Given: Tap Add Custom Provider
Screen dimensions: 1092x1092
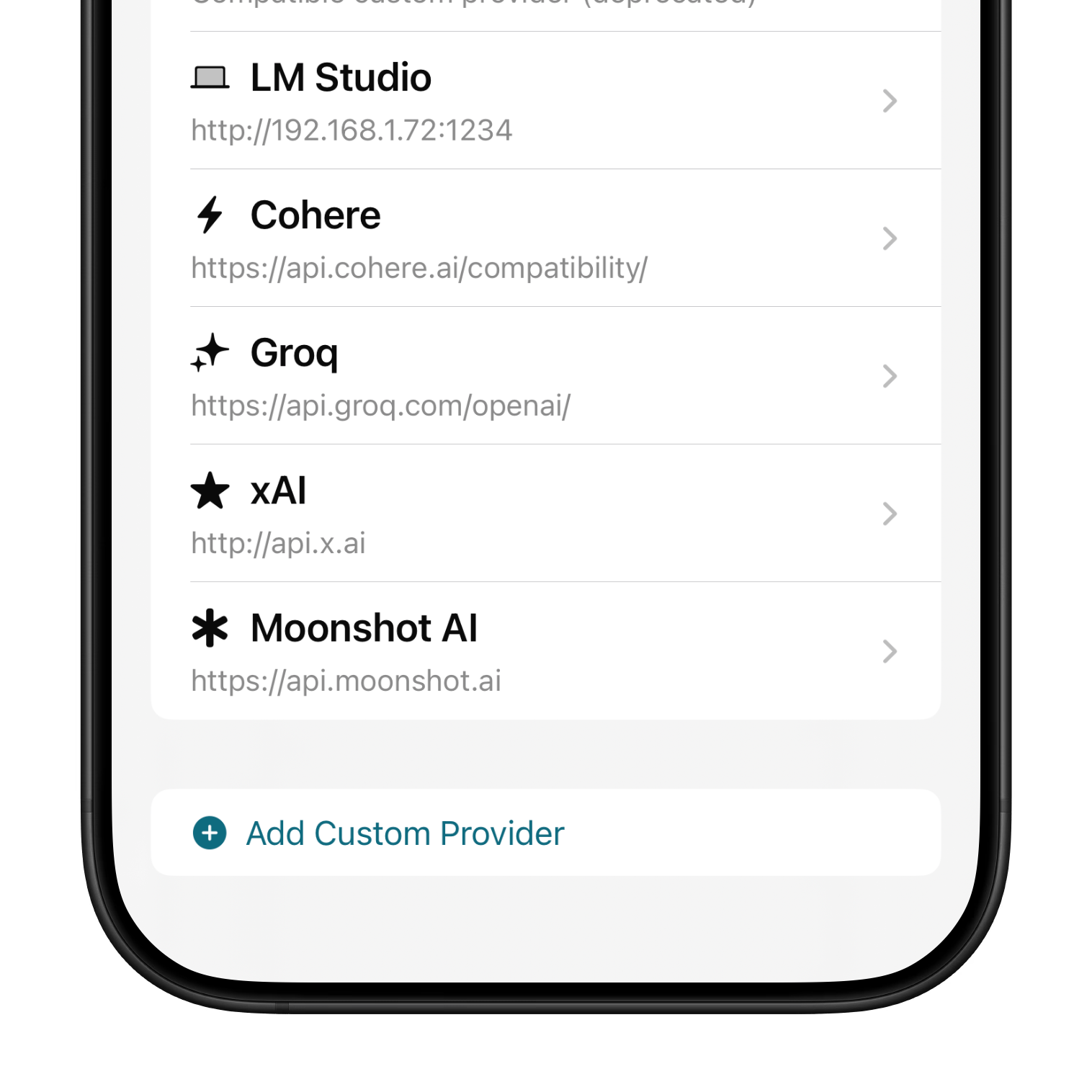Looking at the screenshot, I should click(405, 833).
